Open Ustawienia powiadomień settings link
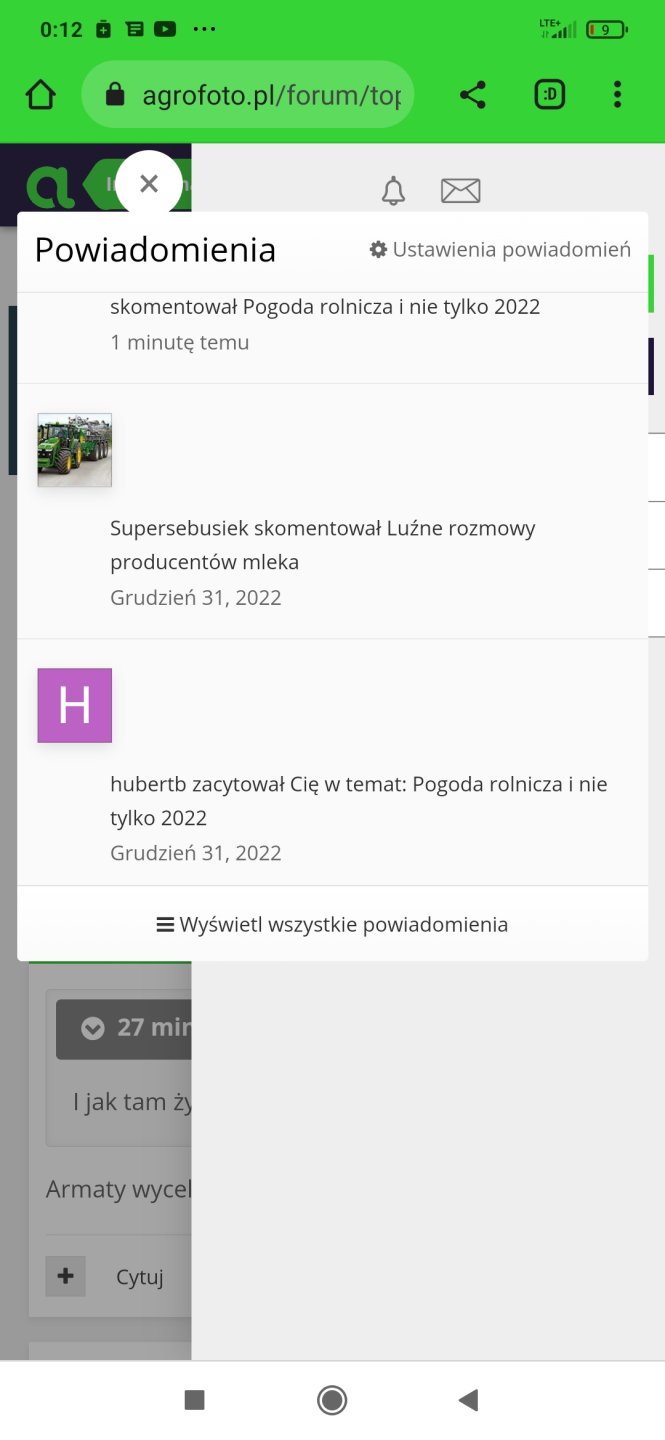The width and height of the screenshot is (665, 1440). tap(500, 250)
